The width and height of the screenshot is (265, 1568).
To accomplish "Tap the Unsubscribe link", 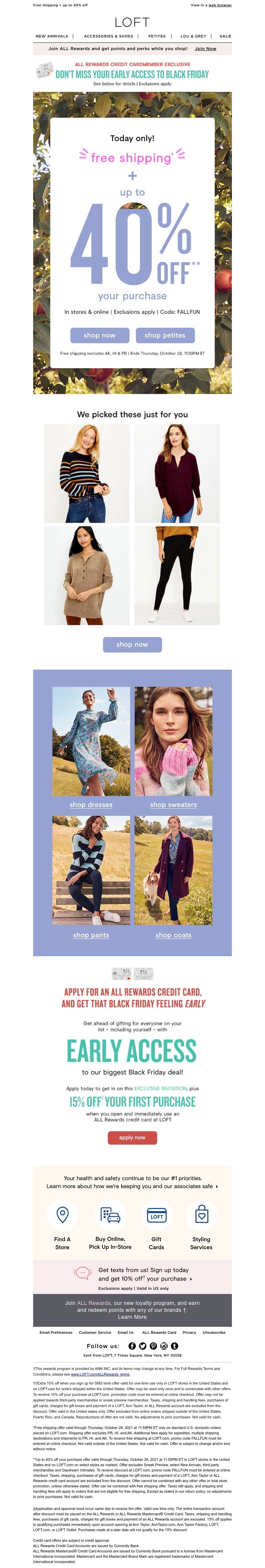I will (x=213, y=1332).
